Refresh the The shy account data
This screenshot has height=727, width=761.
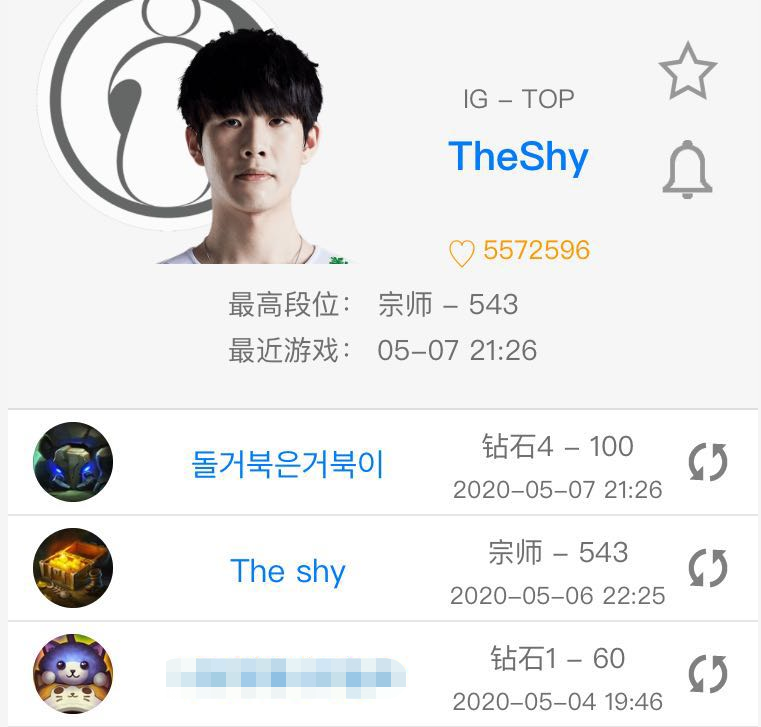coord(707,569)
